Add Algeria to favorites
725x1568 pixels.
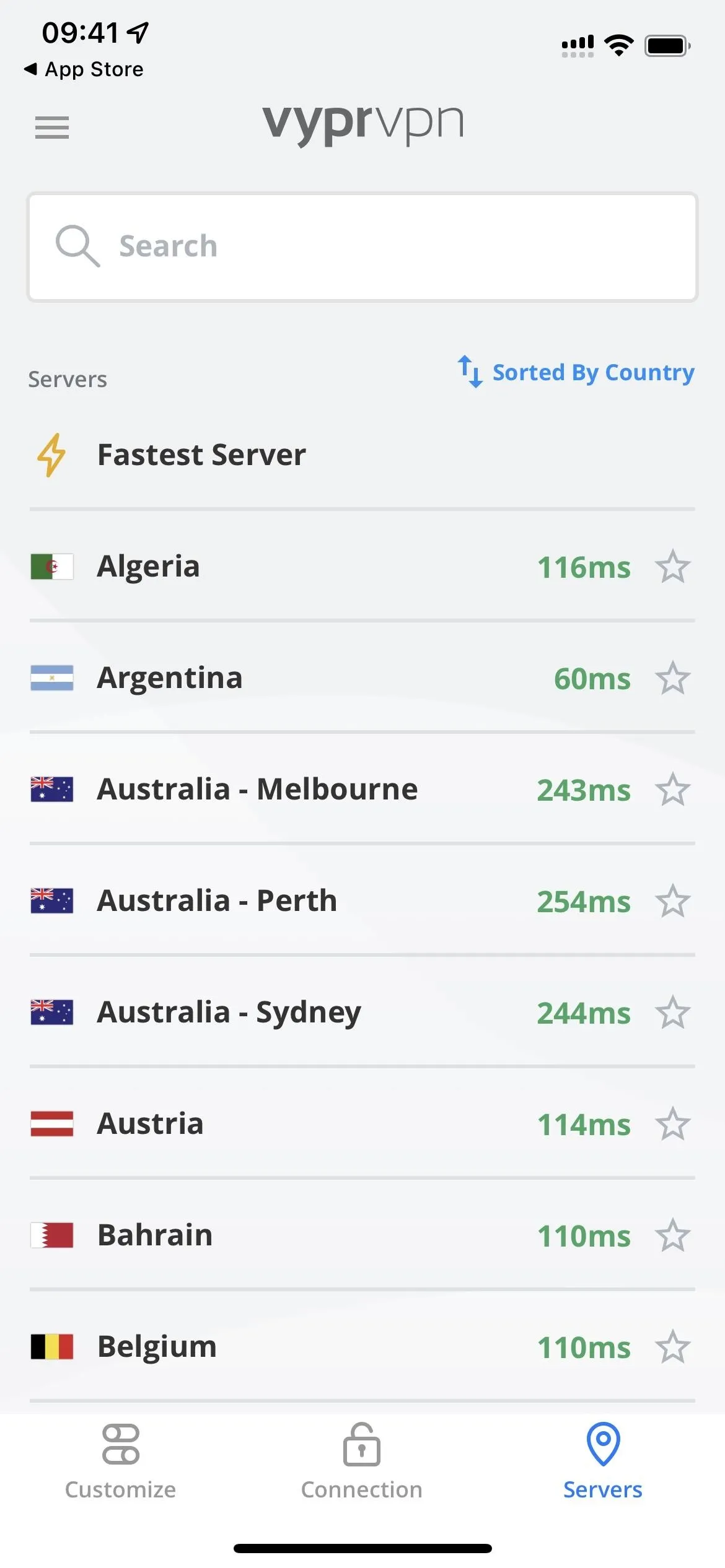[672, 567]
